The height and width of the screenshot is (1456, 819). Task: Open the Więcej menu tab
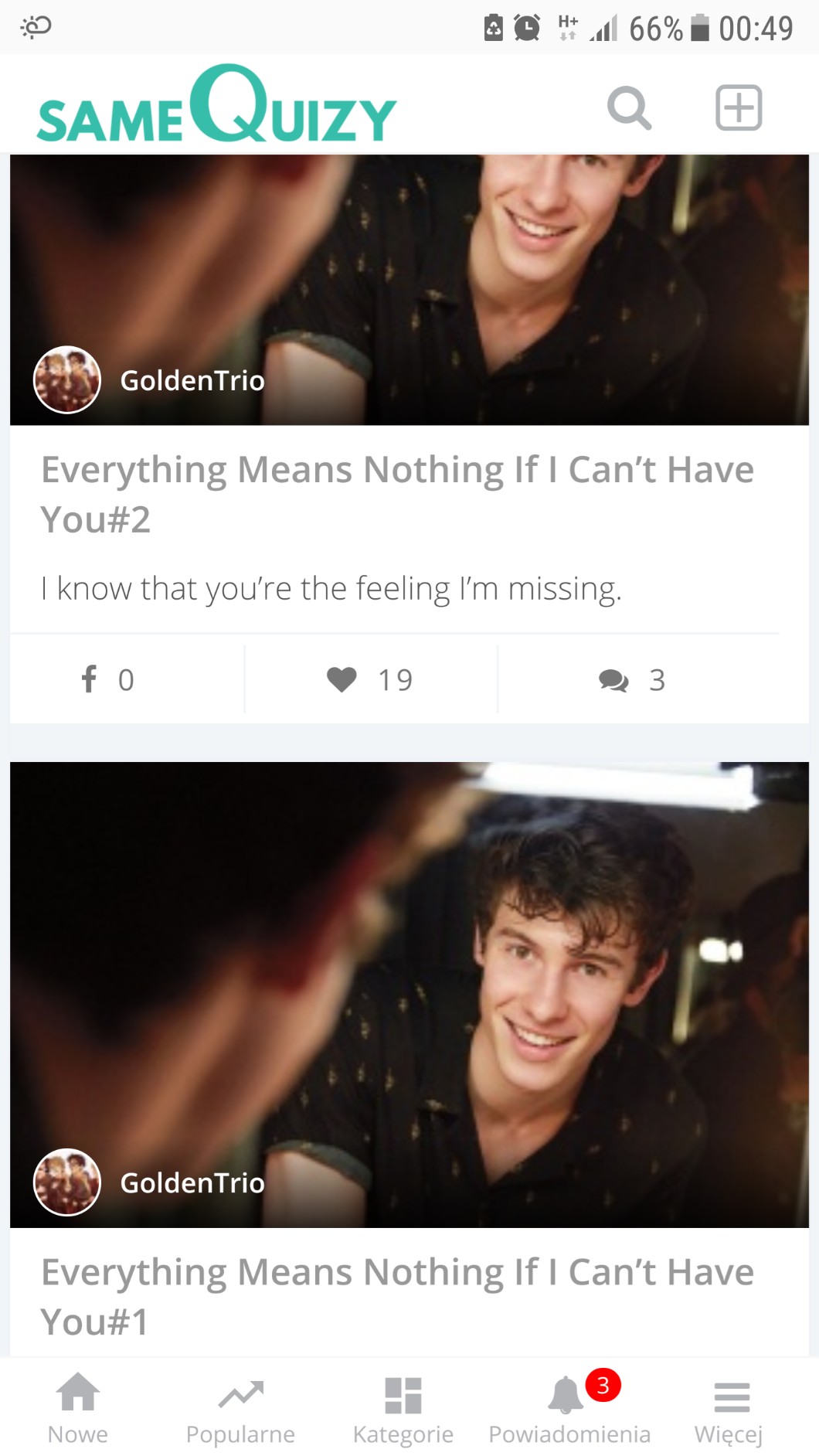[x=729, y=1410]
